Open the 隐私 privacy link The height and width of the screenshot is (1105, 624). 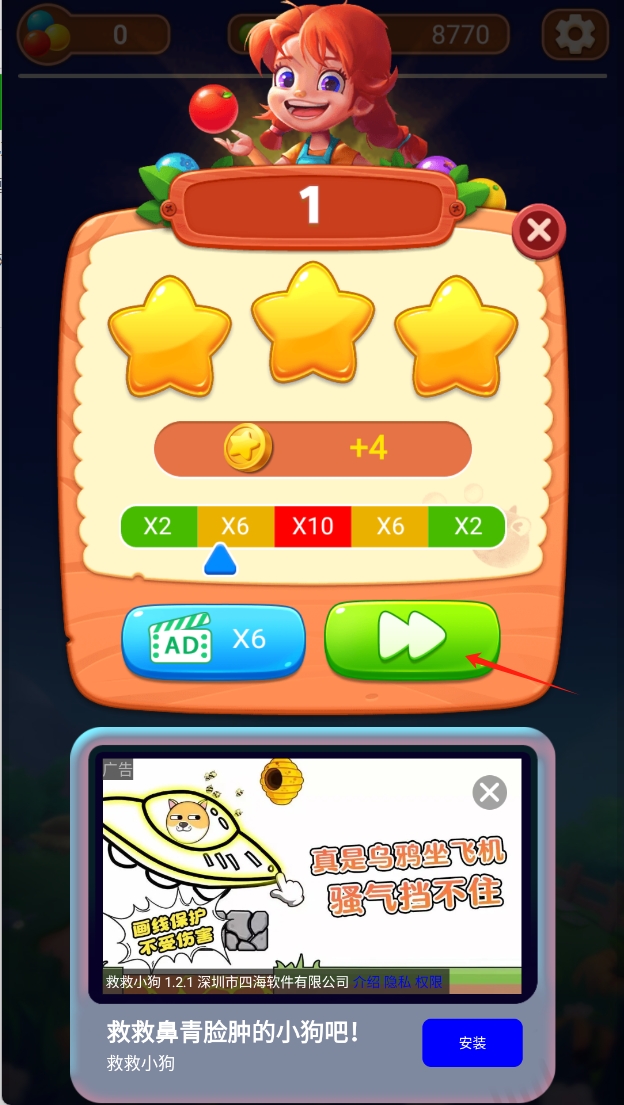(x=398, y=982)
